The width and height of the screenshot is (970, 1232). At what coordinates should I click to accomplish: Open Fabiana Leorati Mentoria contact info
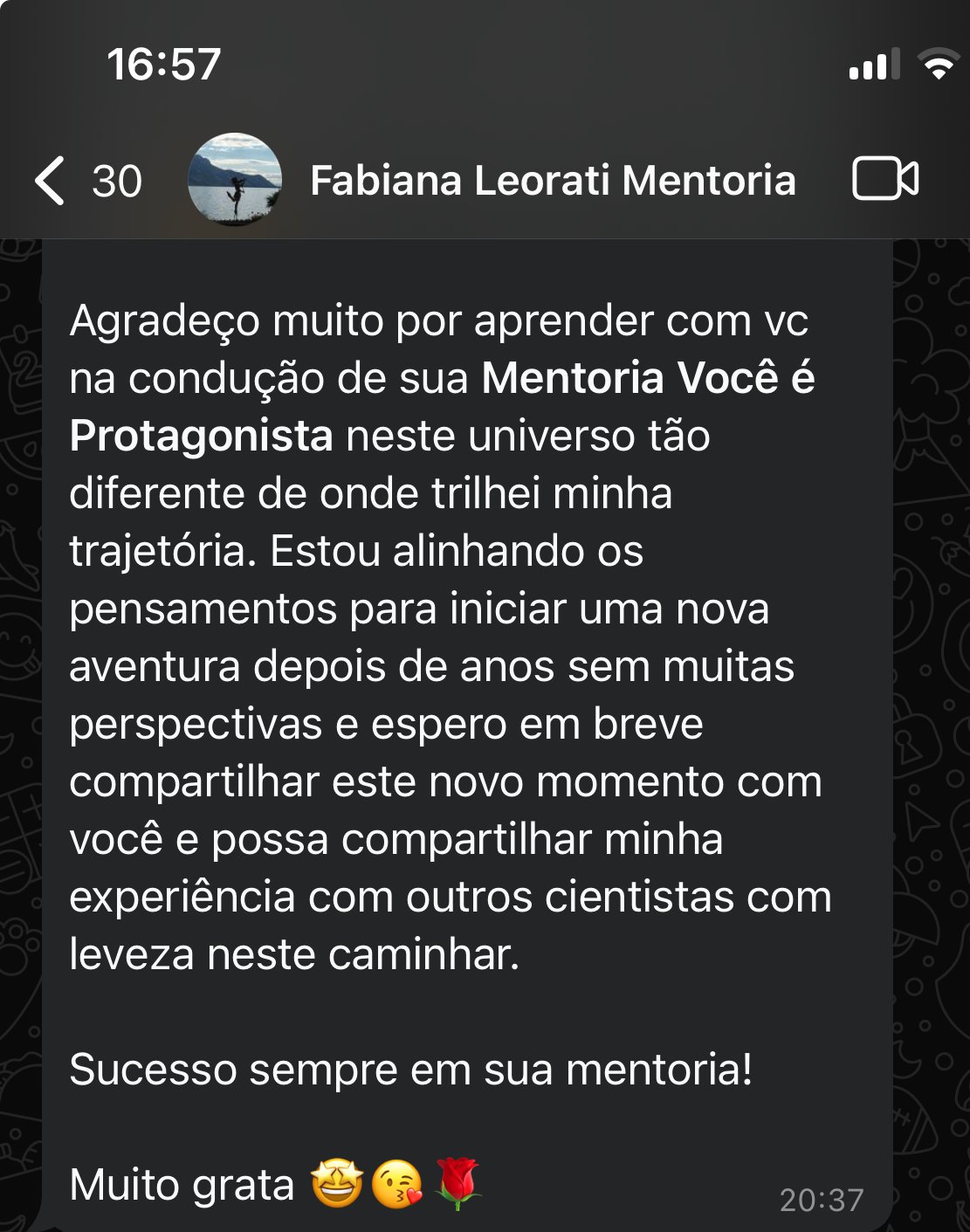point(553,181)
